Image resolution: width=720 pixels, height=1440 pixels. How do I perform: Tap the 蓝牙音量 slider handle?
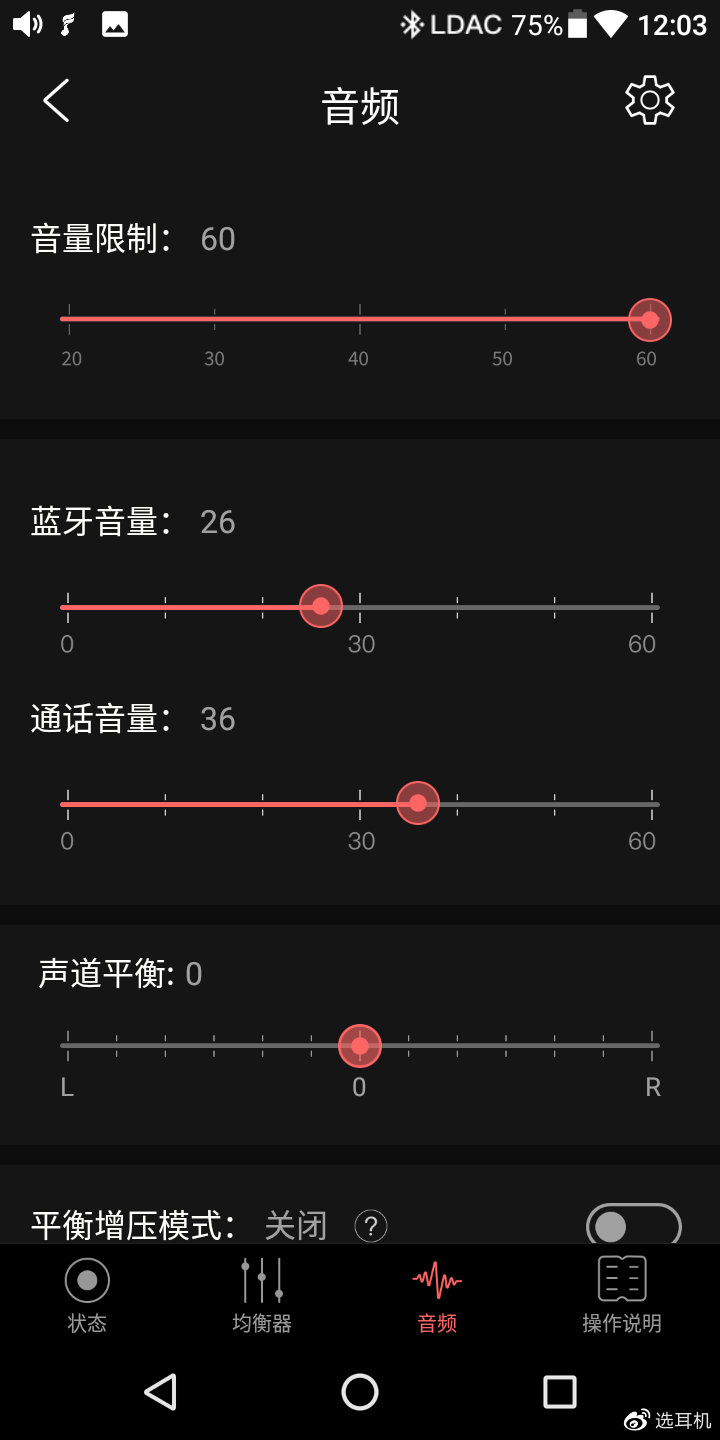click(321, 606)
